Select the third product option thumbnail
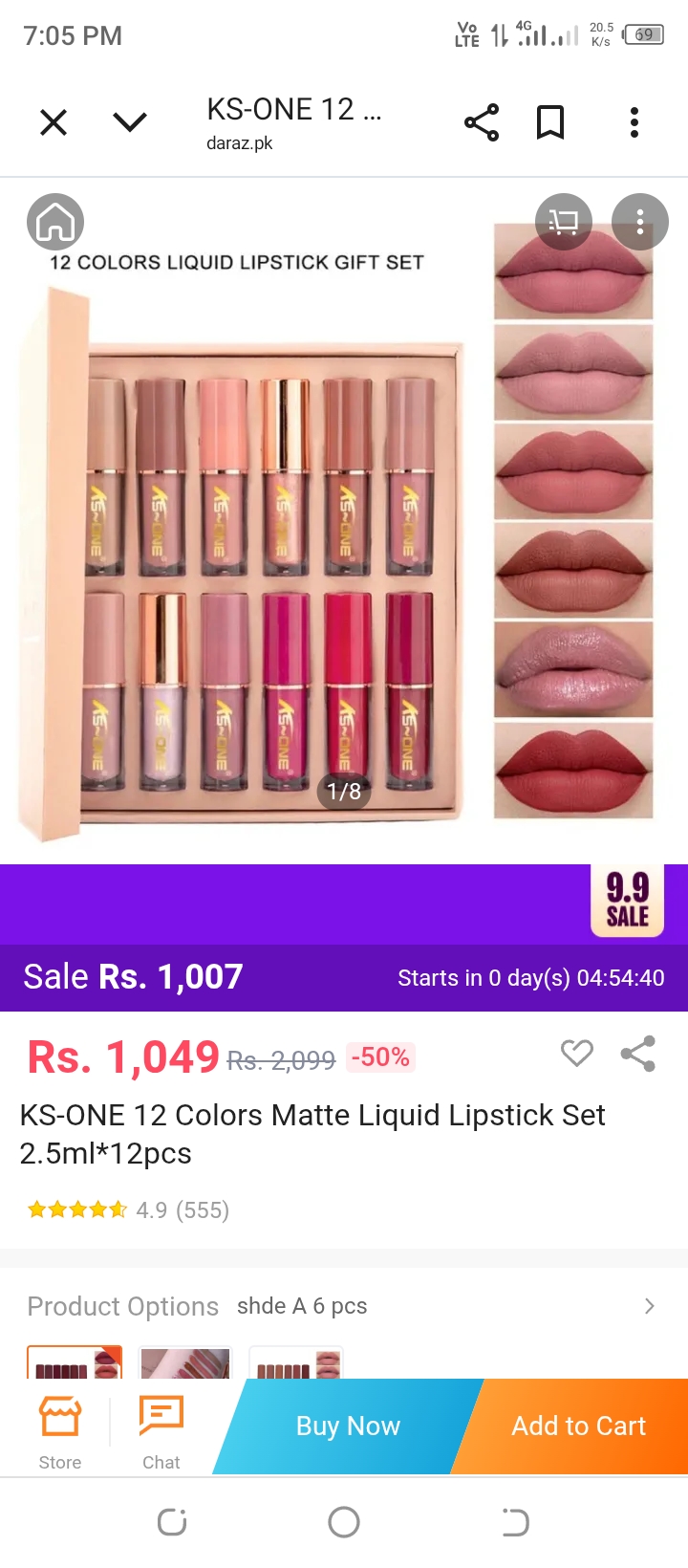Image resolution: width=688 pixels, height=1568 pixels. (295, 1362)
